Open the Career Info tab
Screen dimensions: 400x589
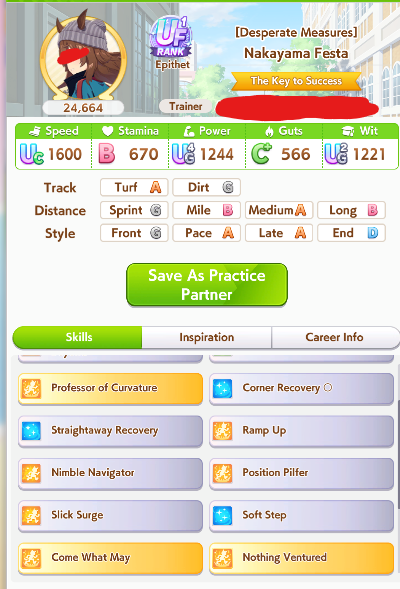pos(334,337)
